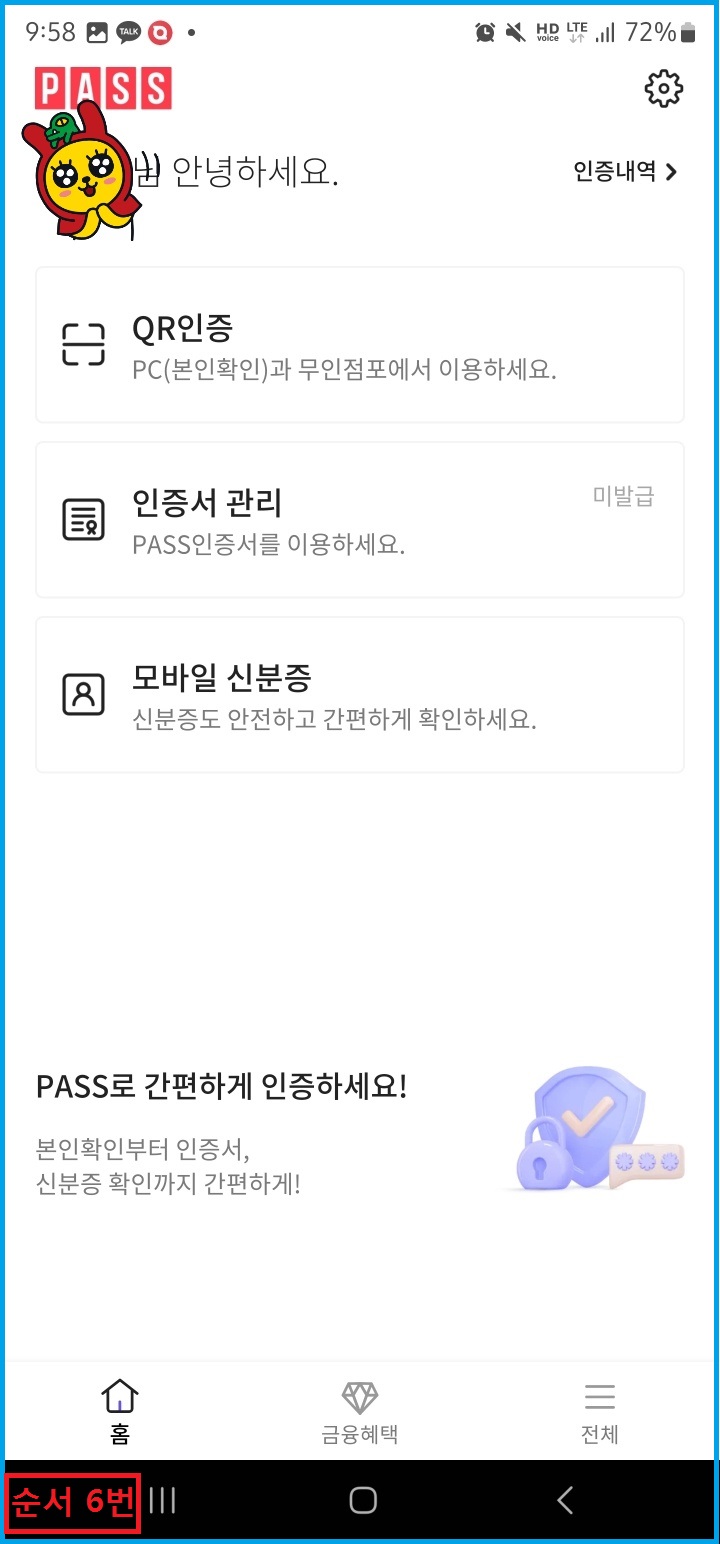Switch to the 금융혜택 tab
The image size is (720, 1544).
pyautogui.click(x=359, y=1410)
